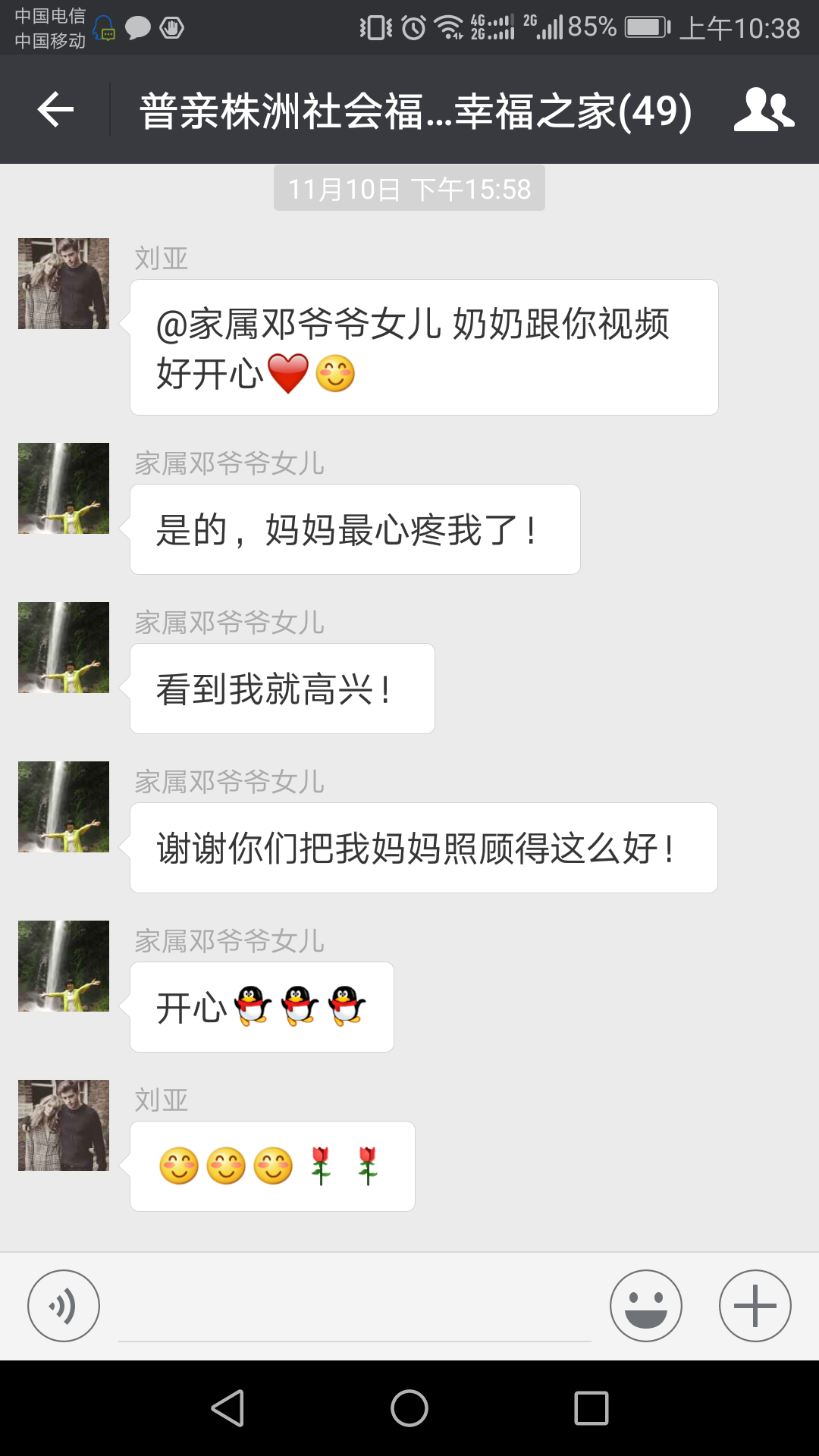Open group members info icon

(764, 110)
